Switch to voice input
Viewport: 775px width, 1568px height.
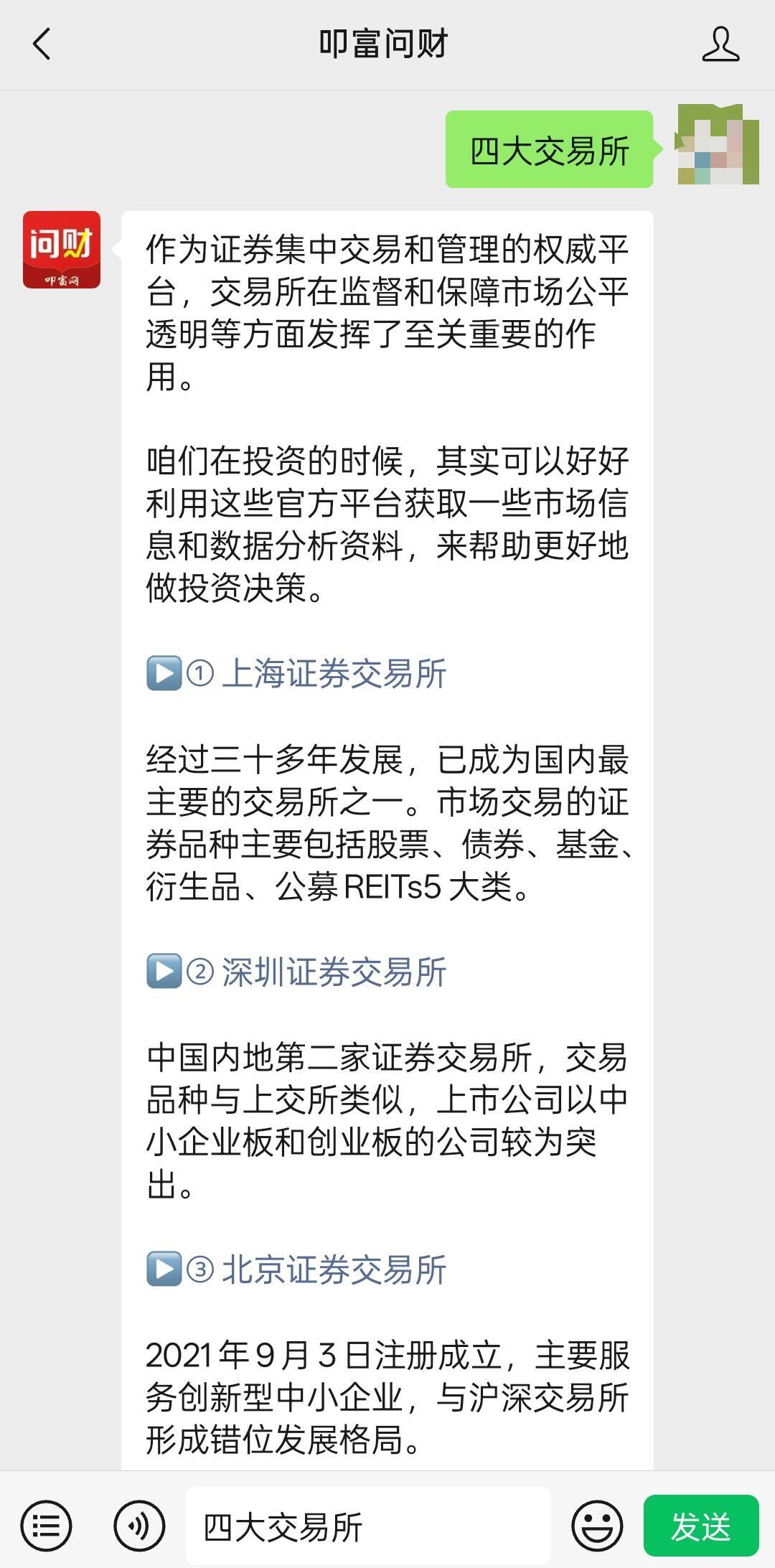pyautogui.click(x=139, y=1526)
